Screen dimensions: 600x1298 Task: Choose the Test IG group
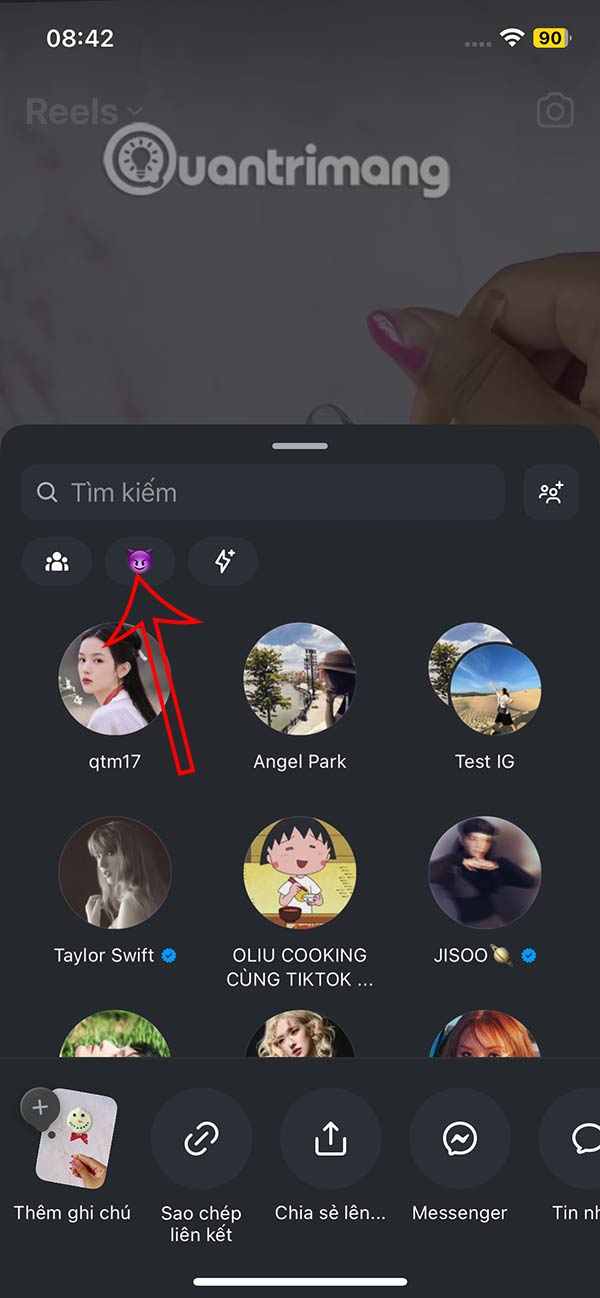point(485,680)
